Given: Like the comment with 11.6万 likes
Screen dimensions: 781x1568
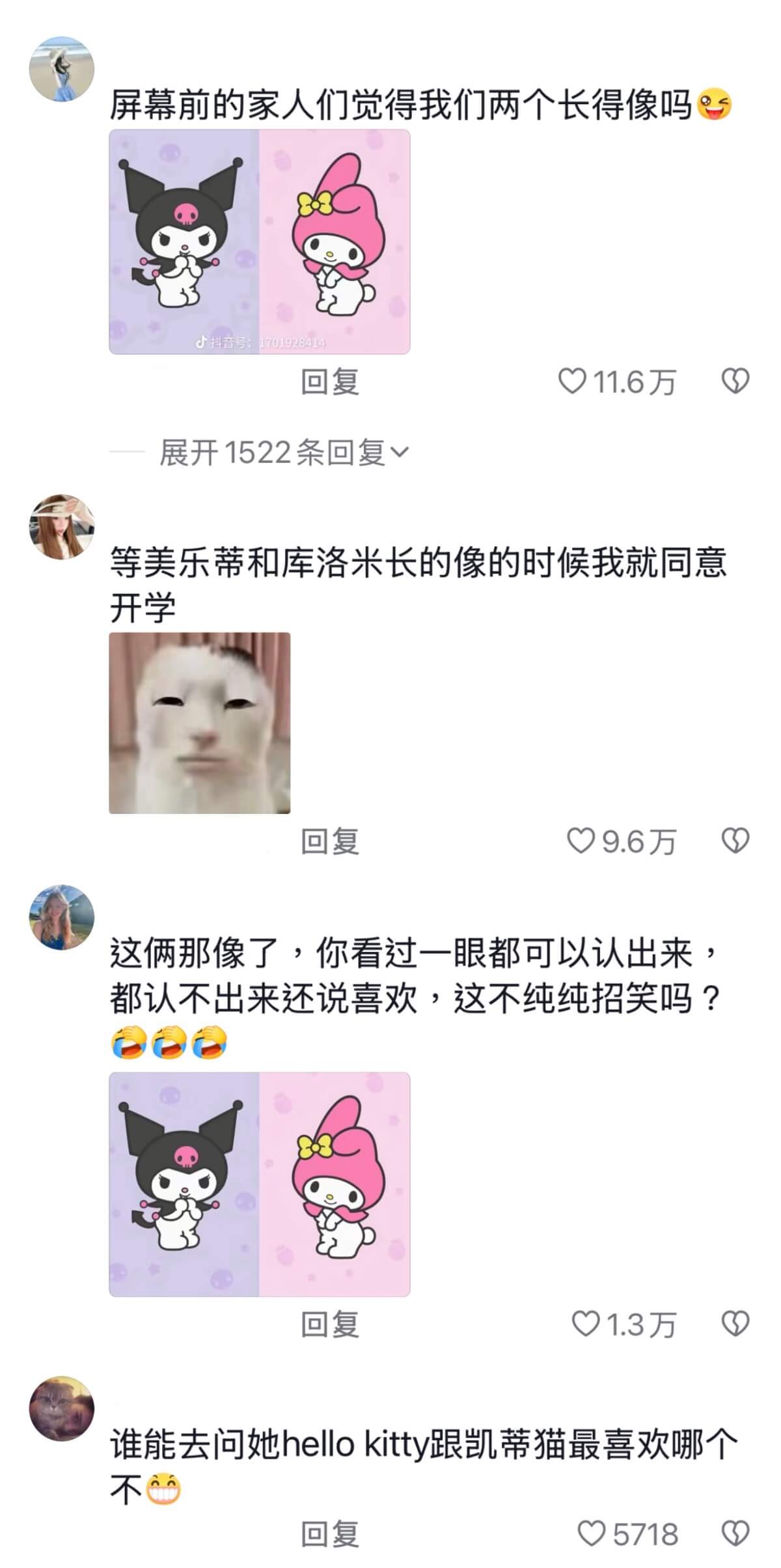Looking at the screenshot, I should tap(573, 382).
